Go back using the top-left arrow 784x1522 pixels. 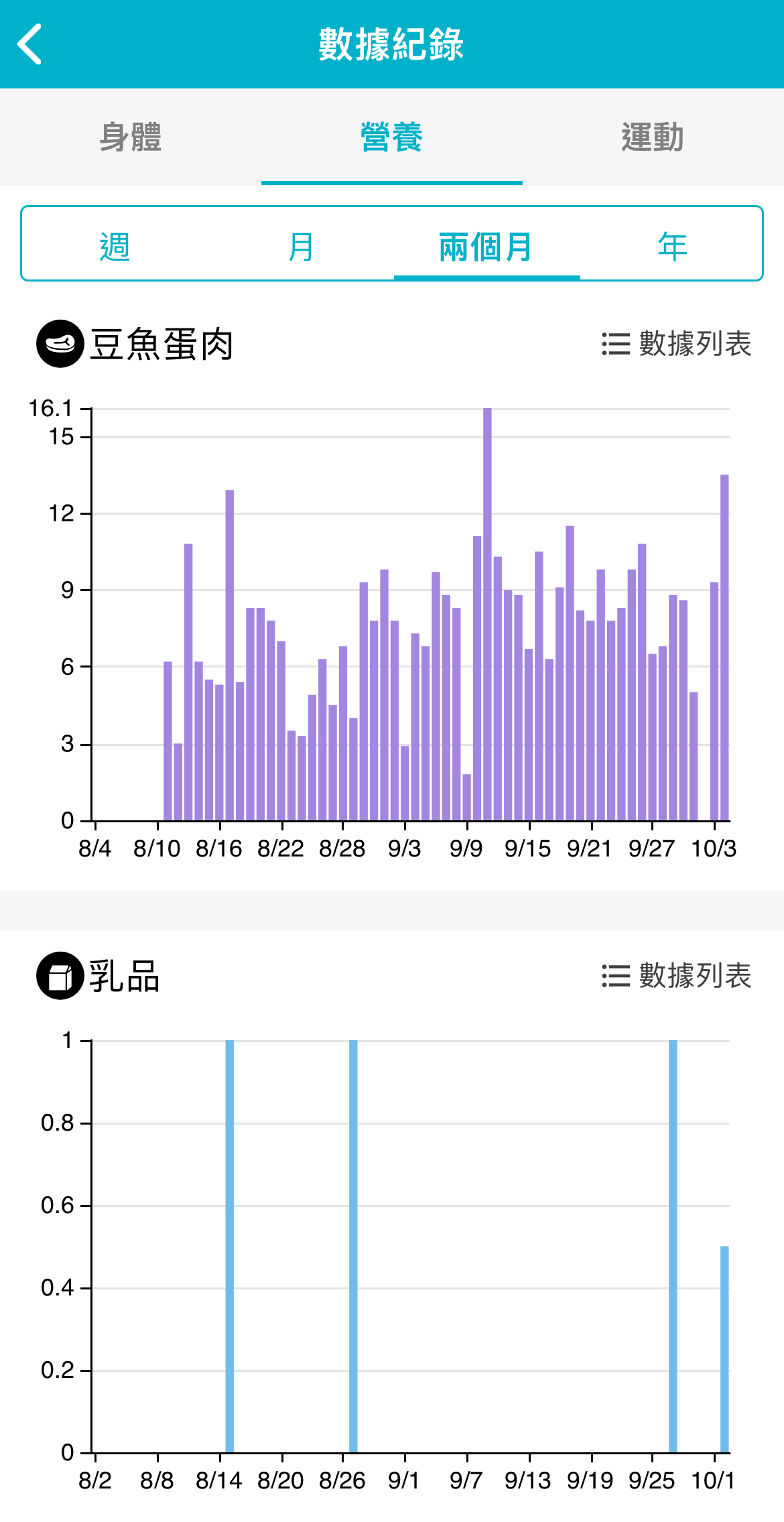tap(30, 44)
